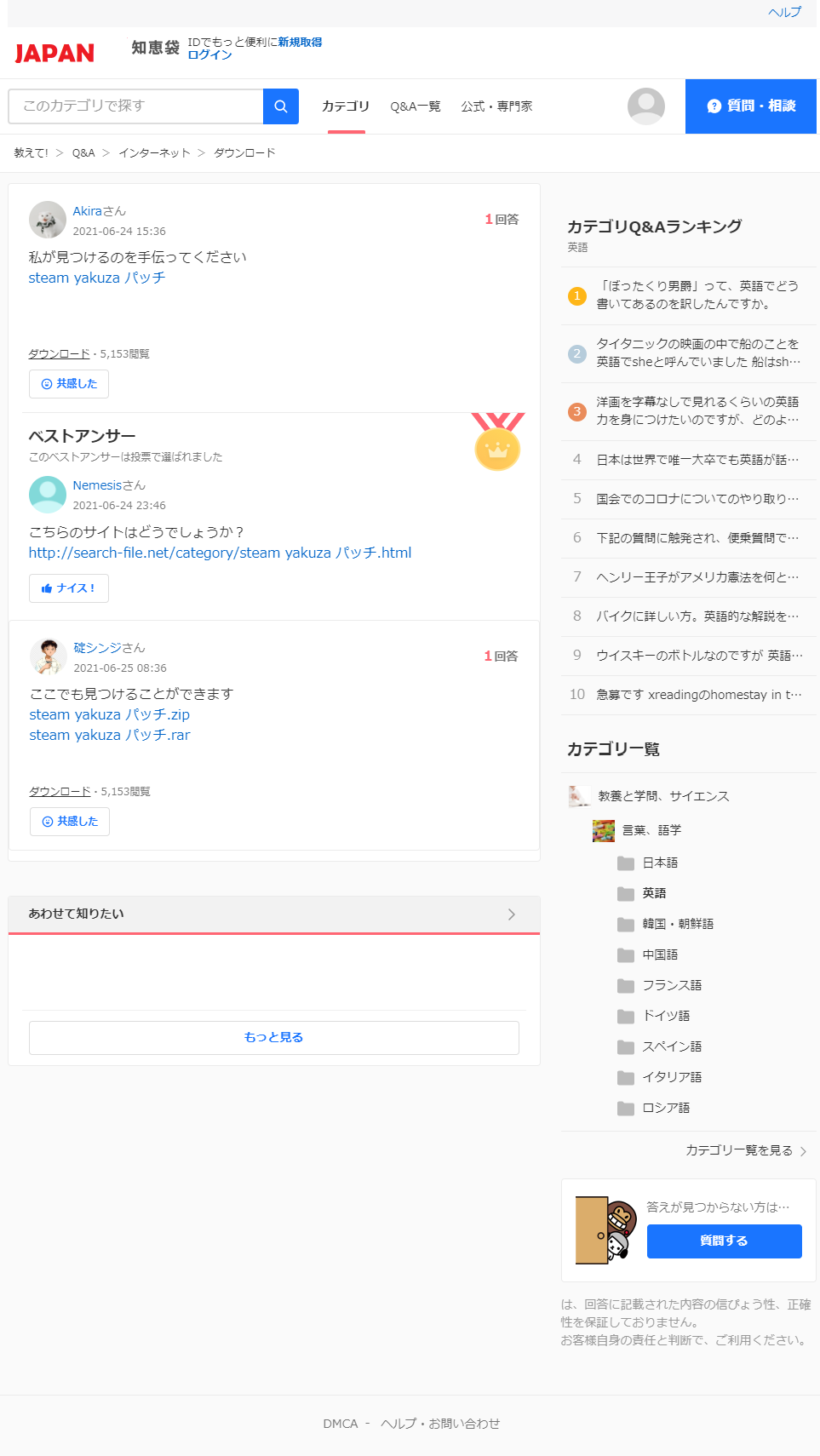Tap the ナイス! button on the best answer

click(x=69, y=588)
